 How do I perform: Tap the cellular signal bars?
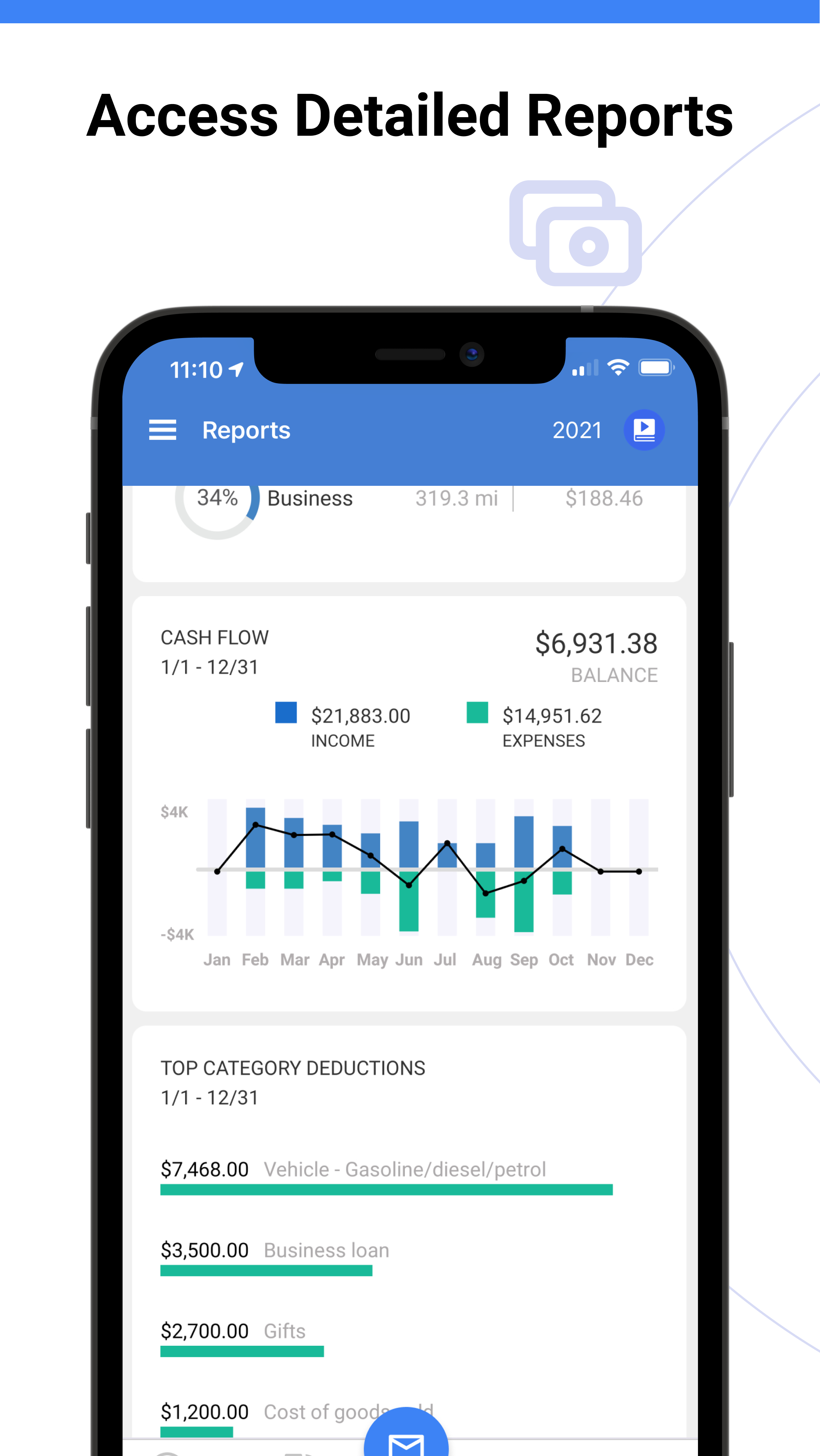point(584,369)
